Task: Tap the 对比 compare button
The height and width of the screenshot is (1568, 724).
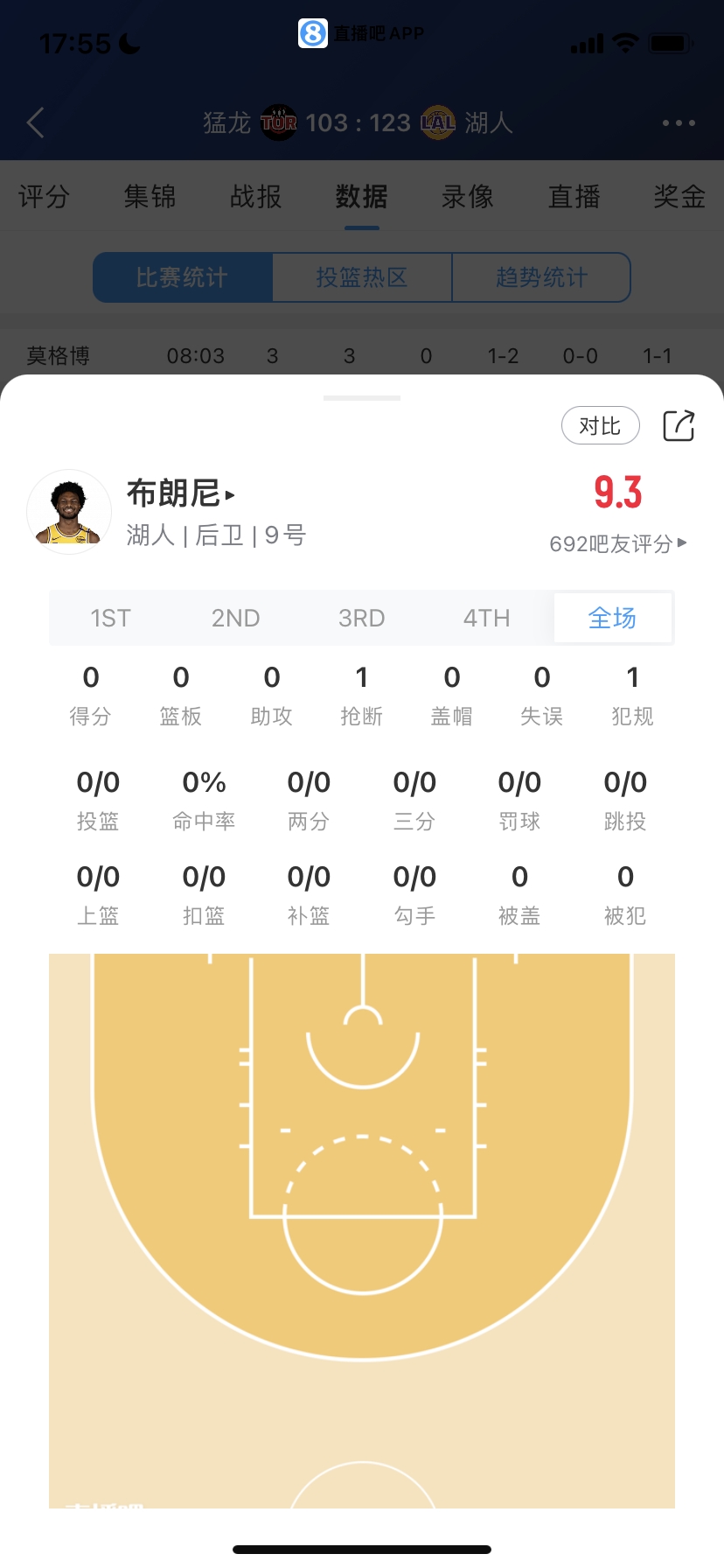Action: point(600,426)
